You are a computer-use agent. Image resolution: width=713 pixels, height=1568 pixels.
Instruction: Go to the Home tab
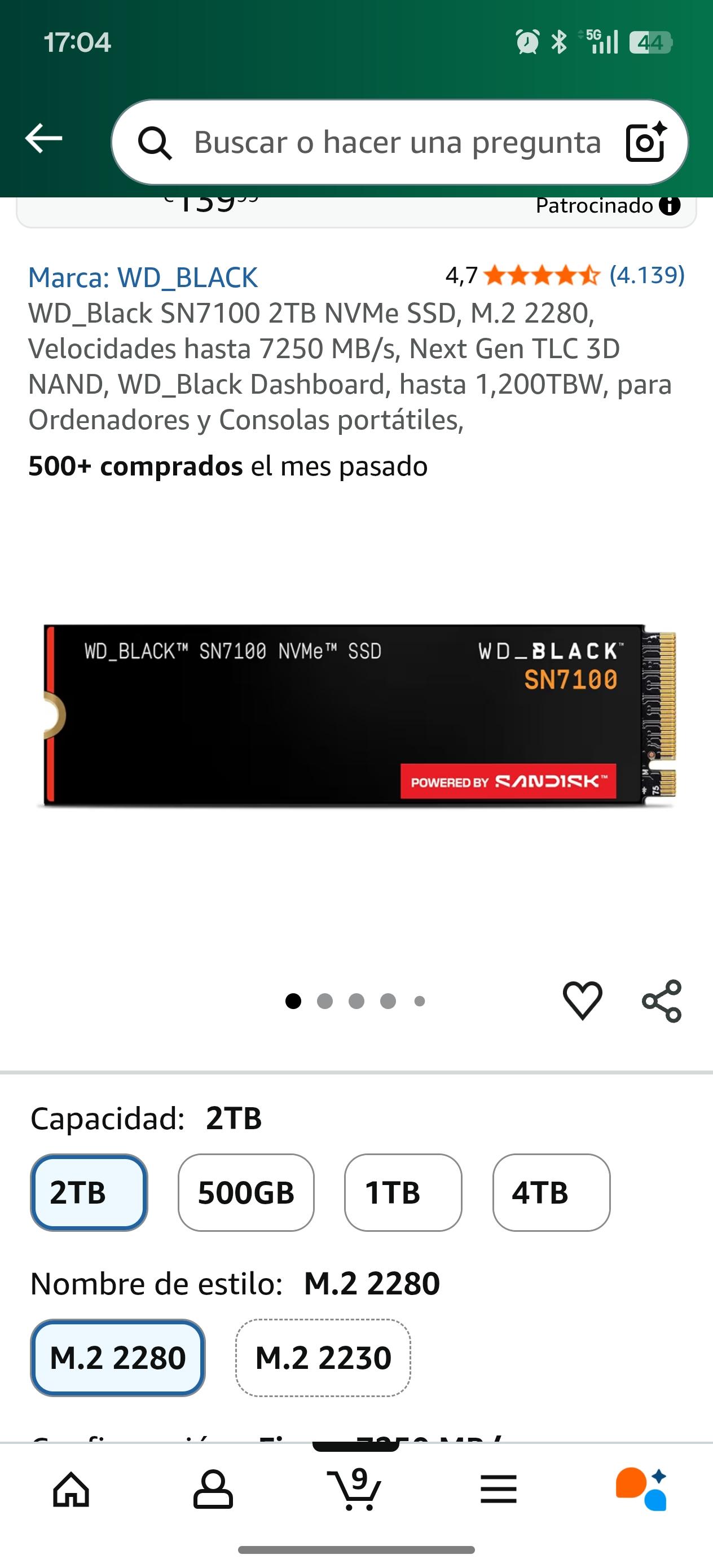(x=71, y=1490)
